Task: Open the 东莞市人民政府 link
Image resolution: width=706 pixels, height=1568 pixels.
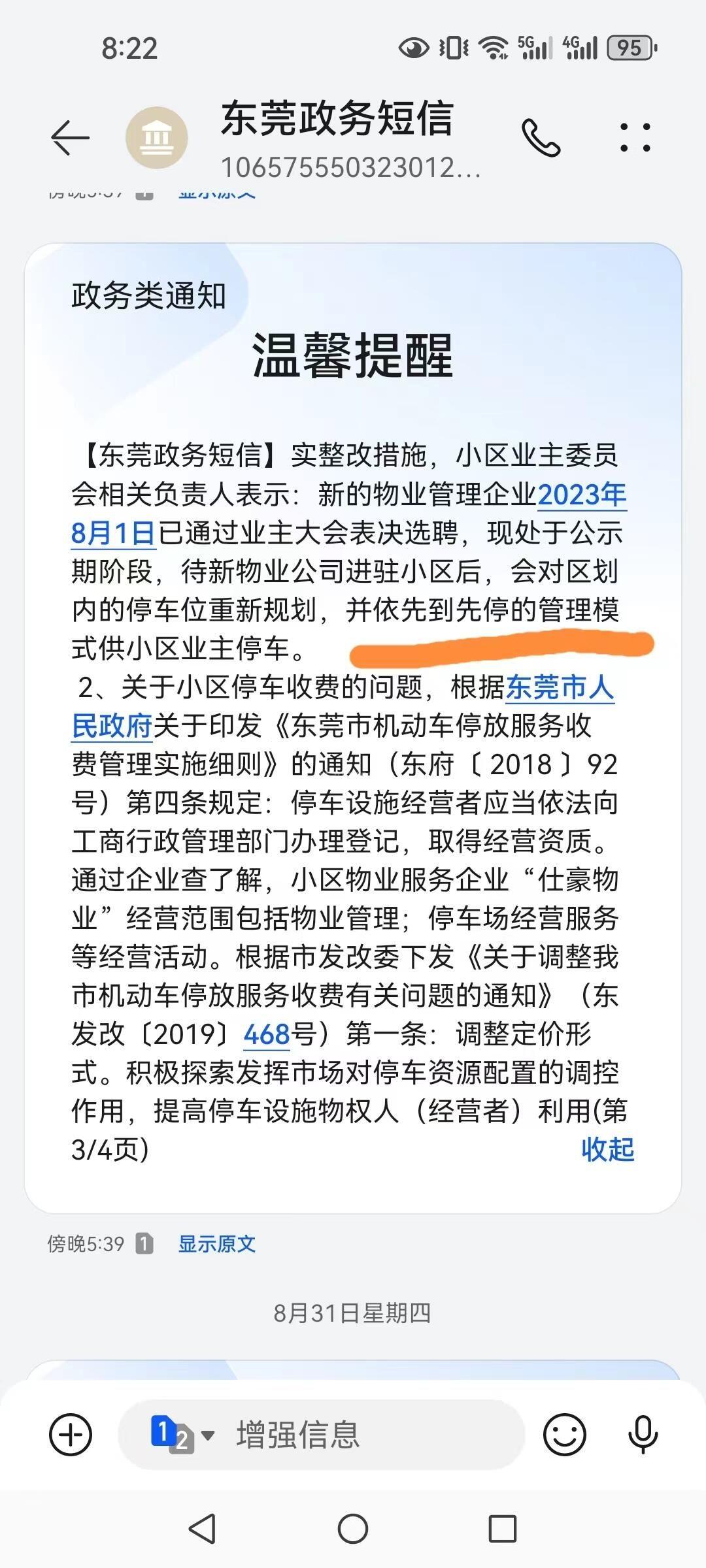Action: pyautogui.click(x=343, y=707)
